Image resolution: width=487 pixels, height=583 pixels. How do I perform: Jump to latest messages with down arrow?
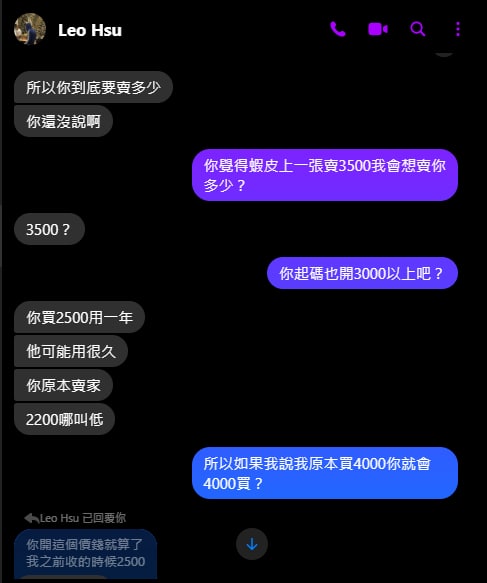(x=252, y=544)
